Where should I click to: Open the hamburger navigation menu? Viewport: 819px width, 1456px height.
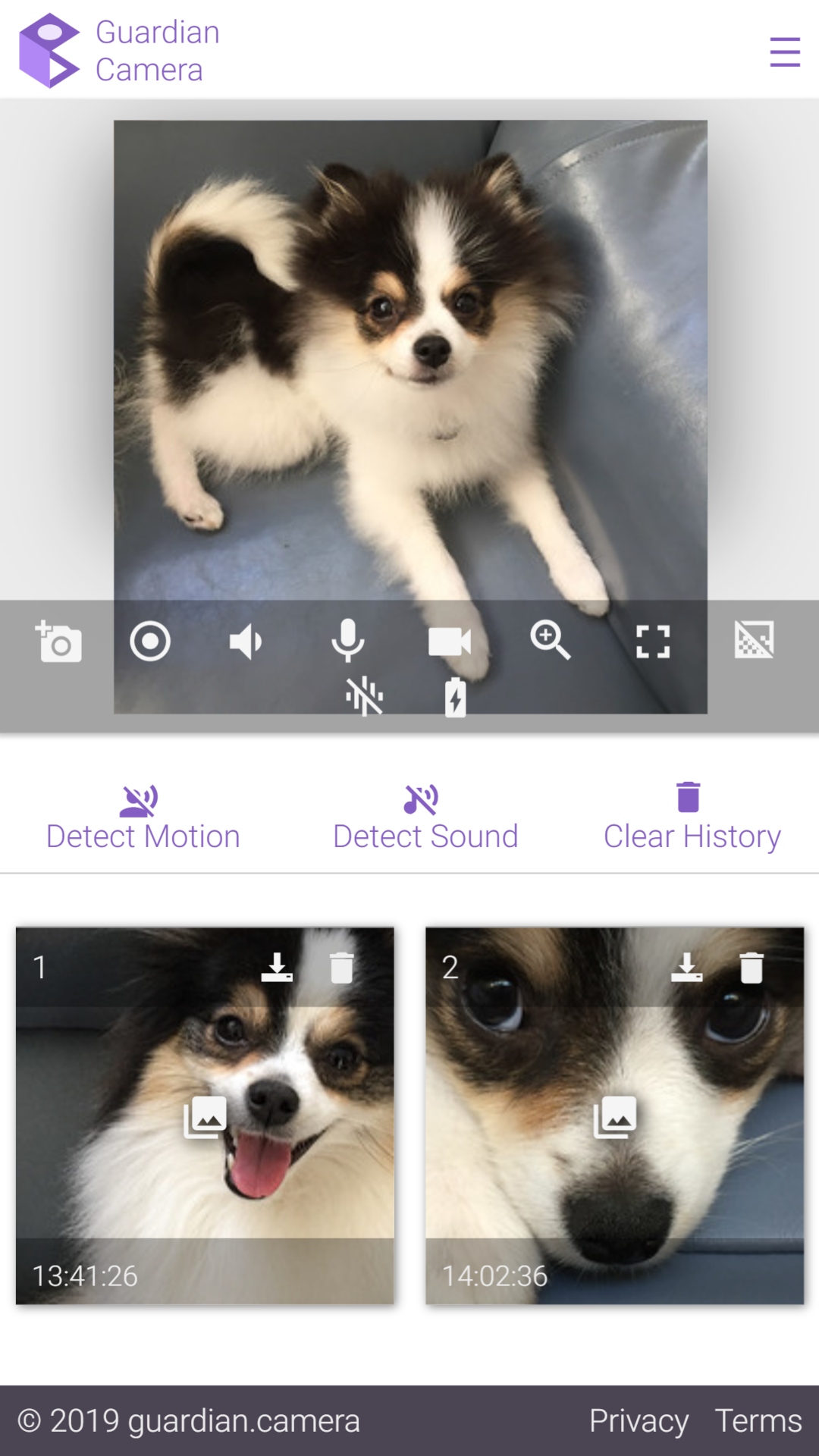[784, 53]
